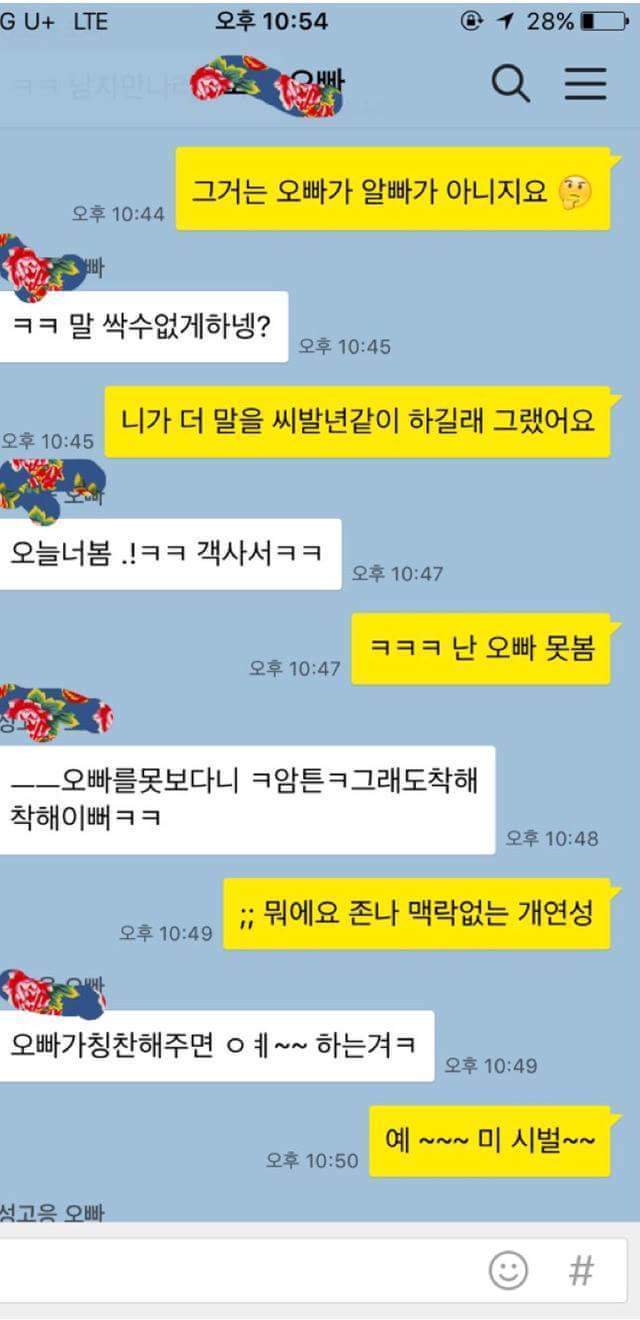
Task: Search within this chat conversation
Action: point(510,85)
